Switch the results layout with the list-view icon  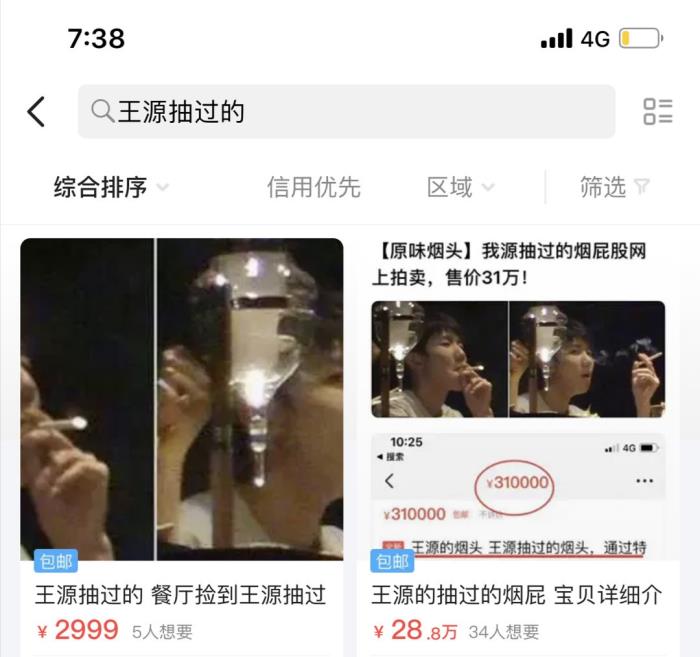point(657,111)
